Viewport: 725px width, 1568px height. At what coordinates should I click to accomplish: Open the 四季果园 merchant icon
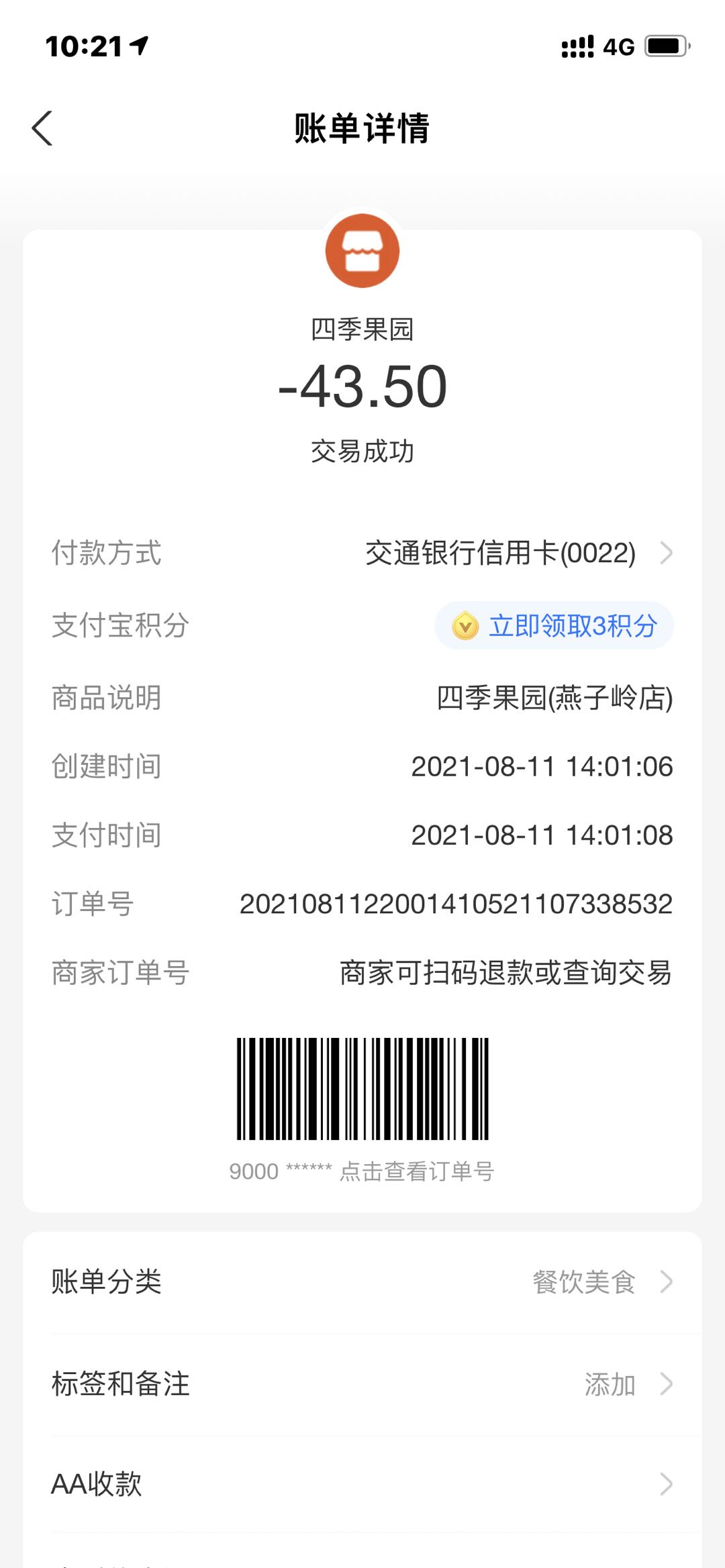[x=362, y=251]
